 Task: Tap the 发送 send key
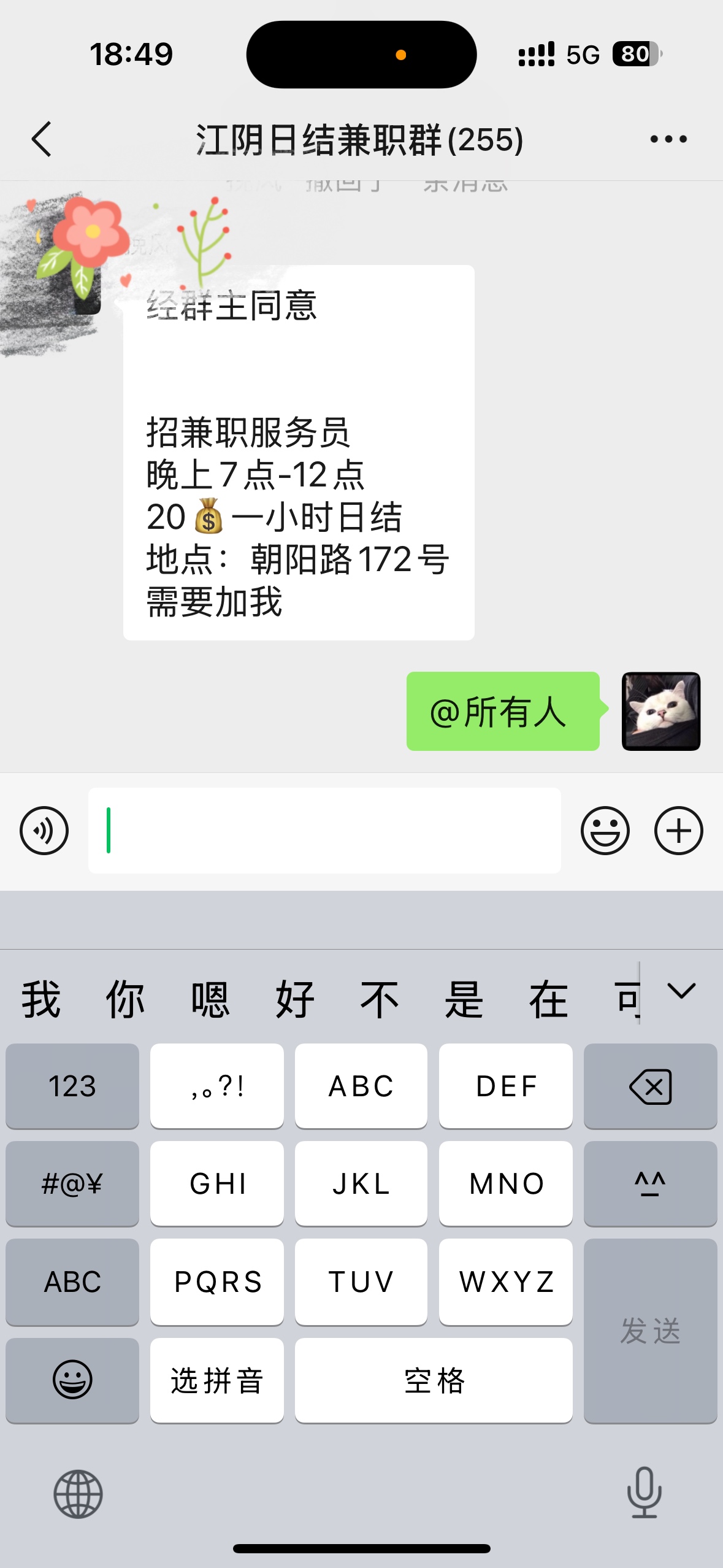point(650,1331)
